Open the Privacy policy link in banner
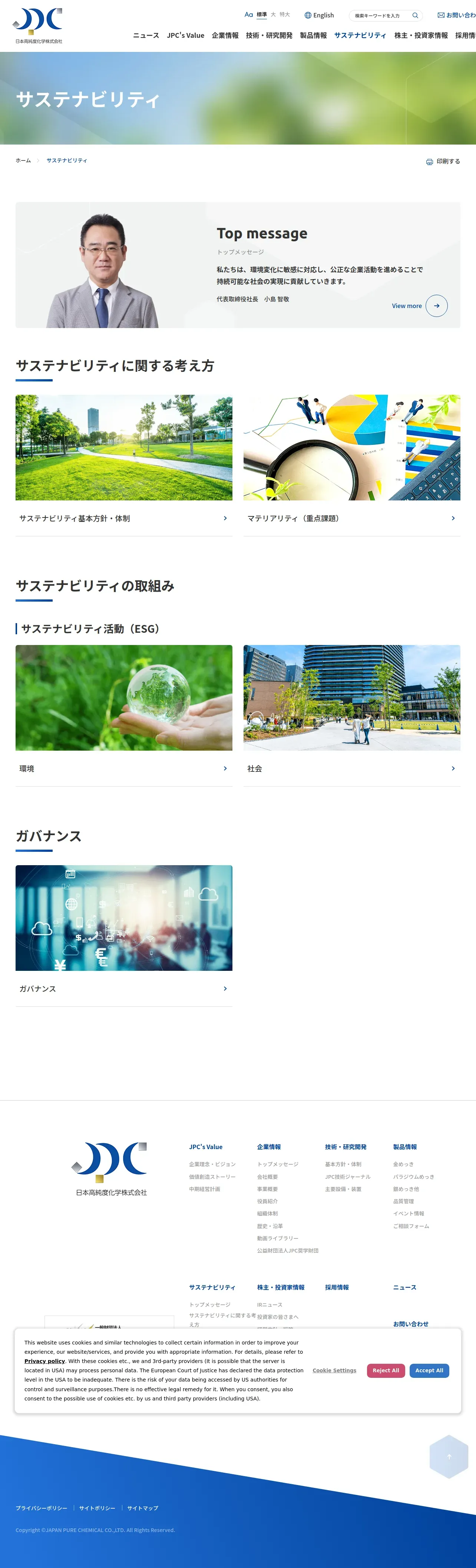Viewport: 476px width, 1568px height. click(44, 1361)
